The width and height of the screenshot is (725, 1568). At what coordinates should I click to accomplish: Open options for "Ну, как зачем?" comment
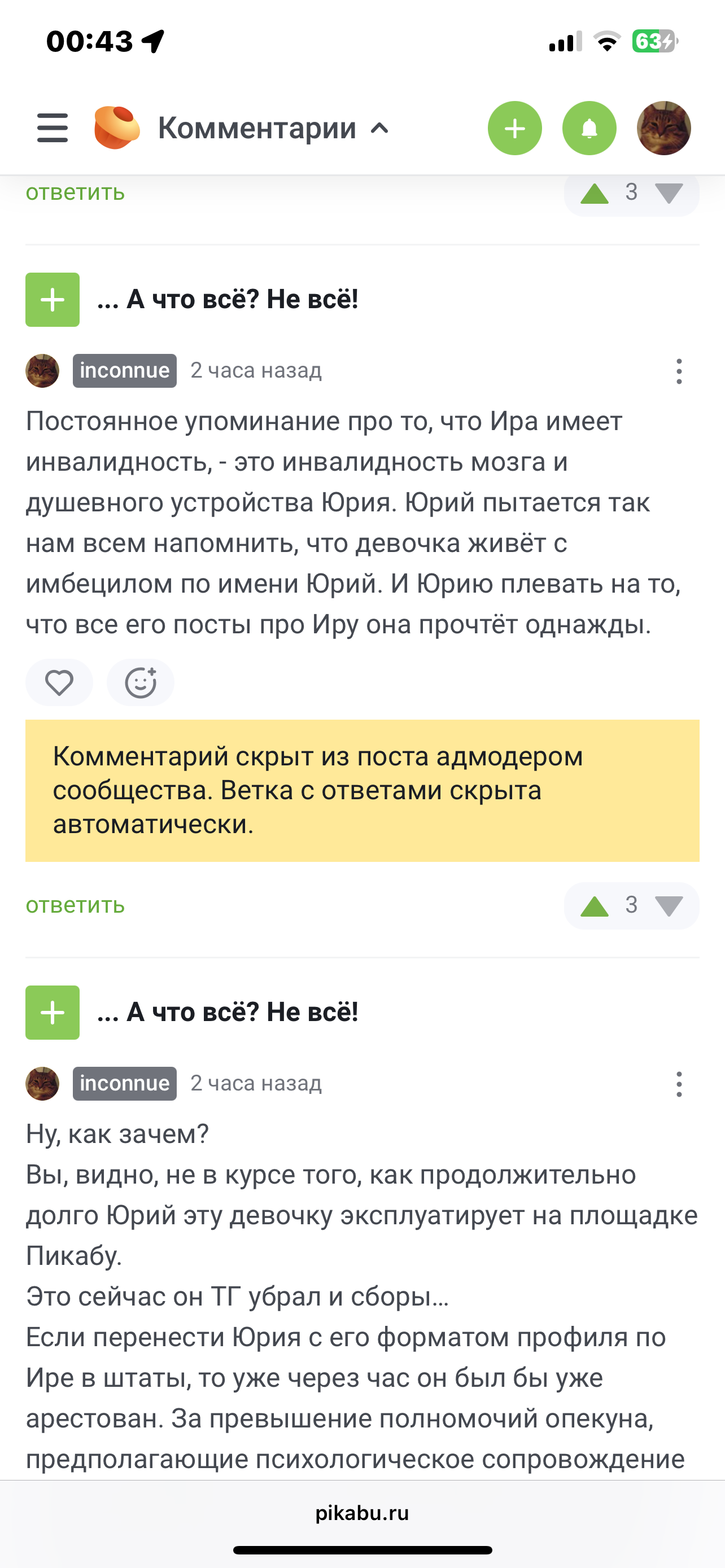[x=679, y=1084]
